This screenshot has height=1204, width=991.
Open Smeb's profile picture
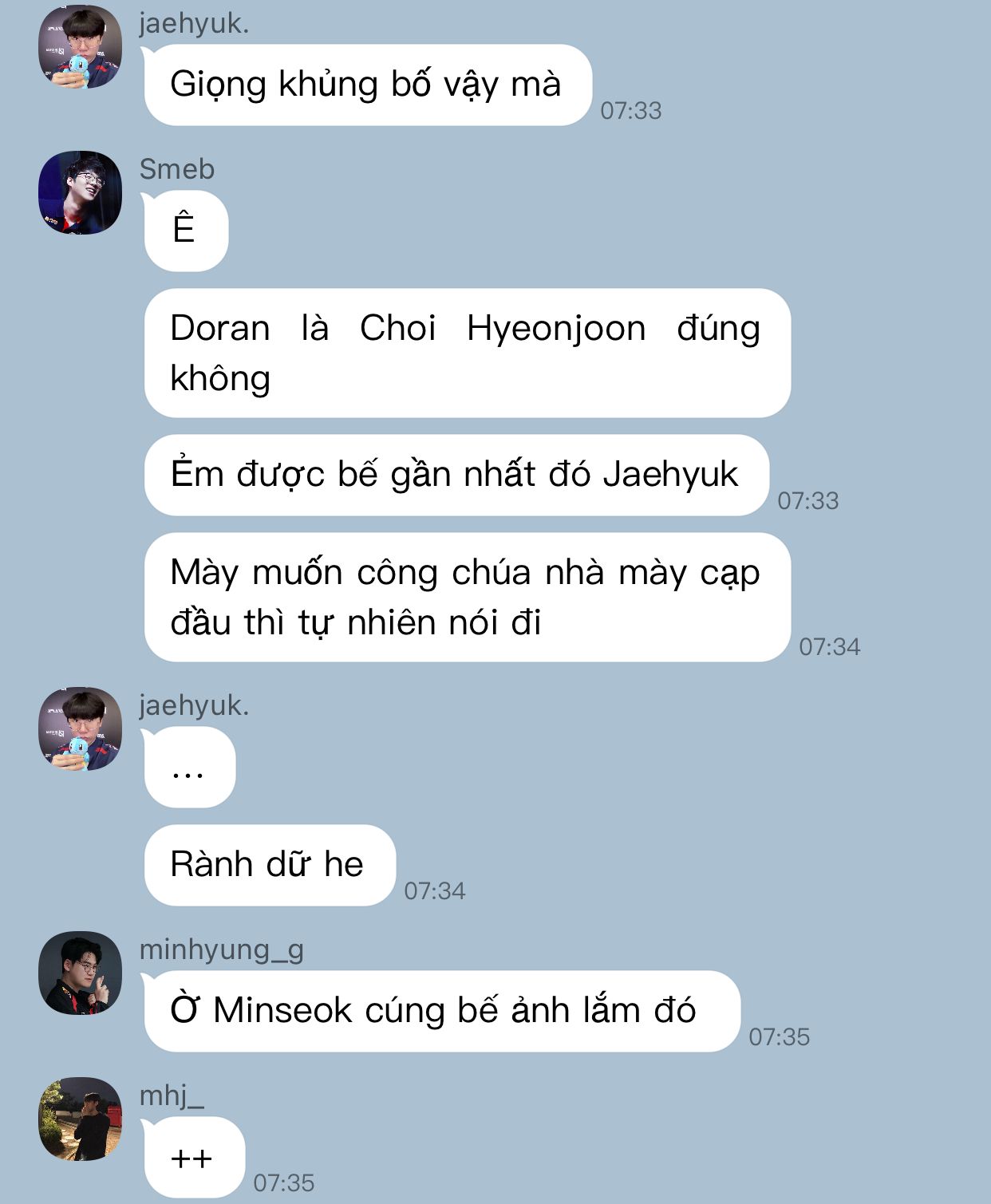80,192
